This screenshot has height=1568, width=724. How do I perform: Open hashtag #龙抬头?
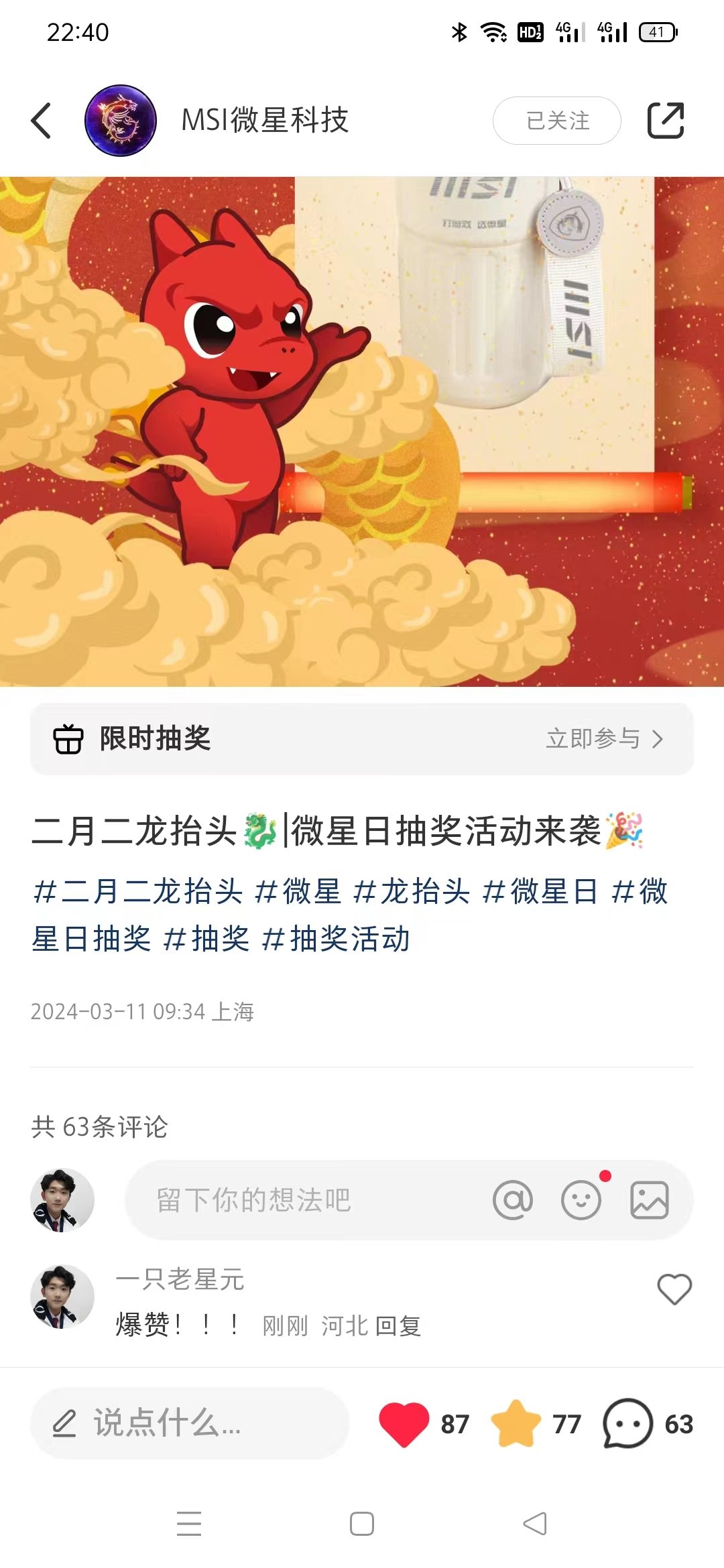coord(412,891)
